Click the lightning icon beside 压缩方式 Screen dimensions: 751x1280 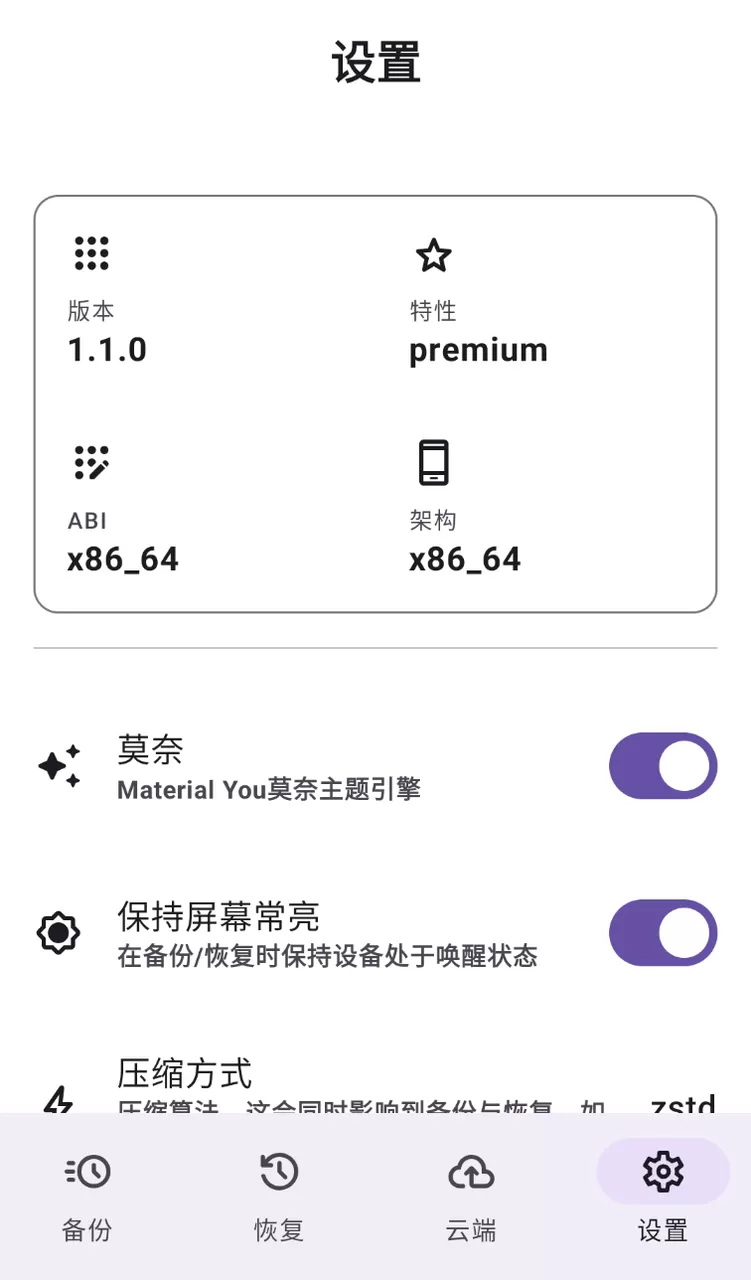click(58, 1100)
